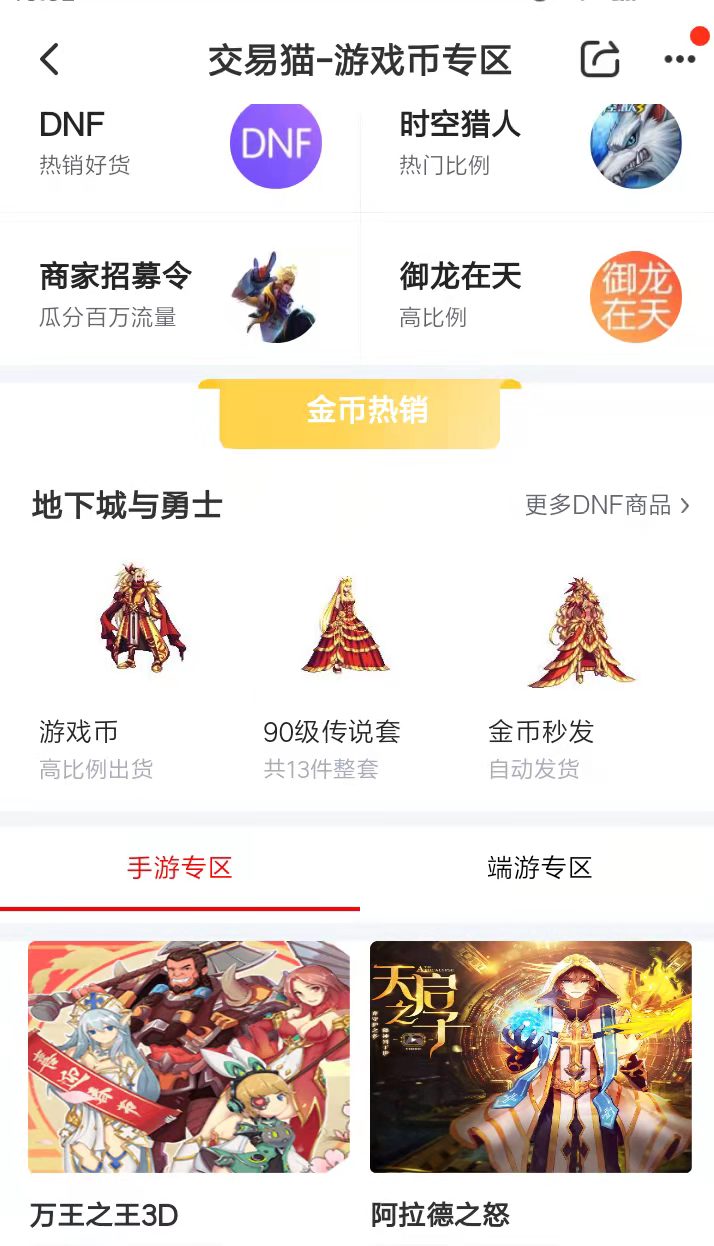The image size is (714, 1246).
Task: View 更多DNF商品 link
Action: click(x=607, y=505)
